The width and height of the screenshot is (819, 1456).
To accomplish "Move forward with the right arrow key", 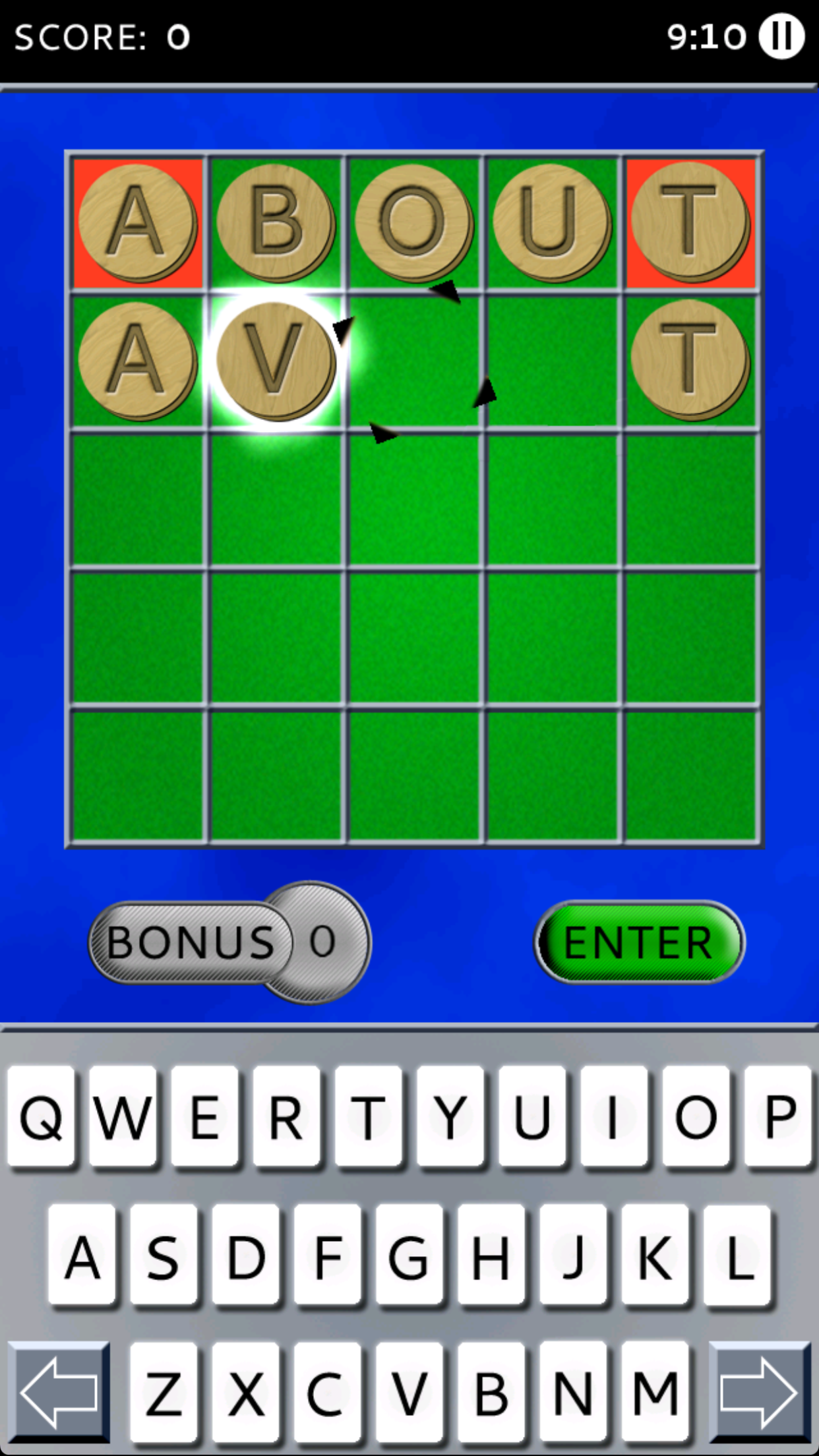I will click(760, 1391).
